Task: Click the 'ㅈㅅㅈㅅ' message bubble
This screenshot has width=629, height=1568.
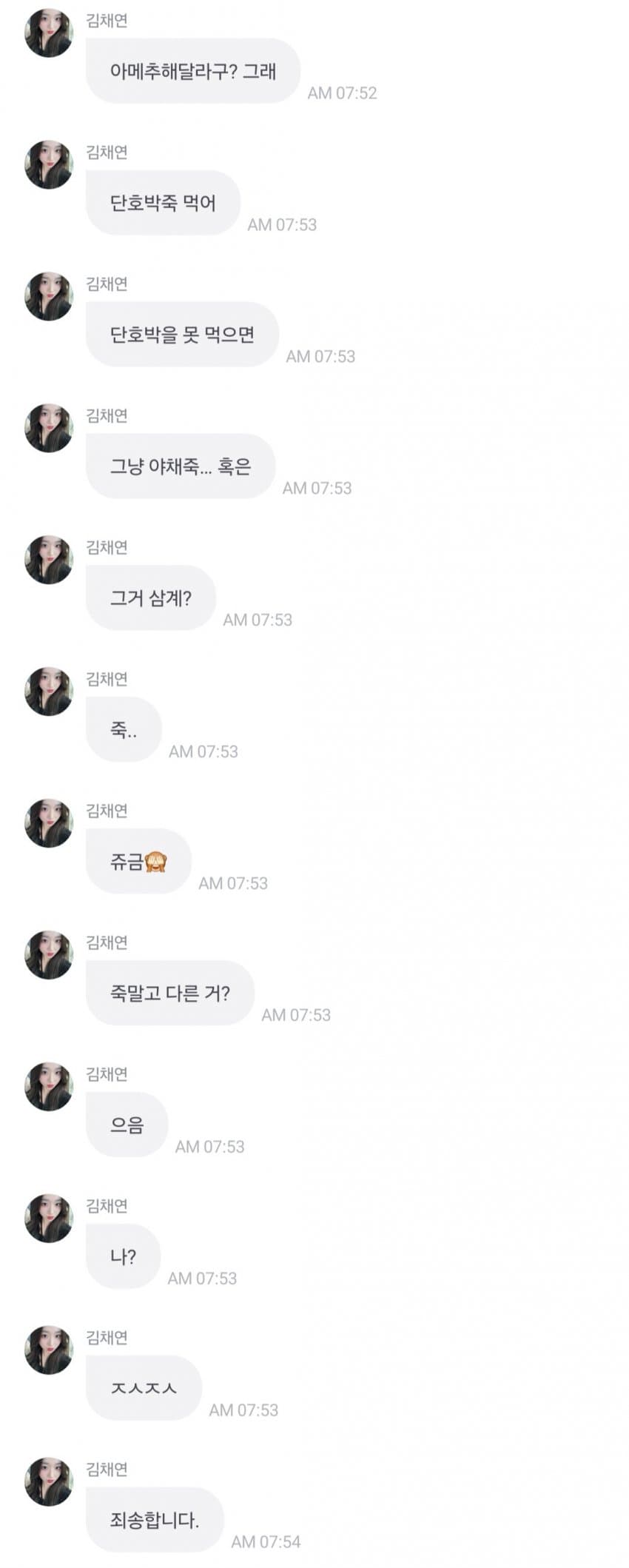Action: pyautogui.click(x=143, y=1389)
